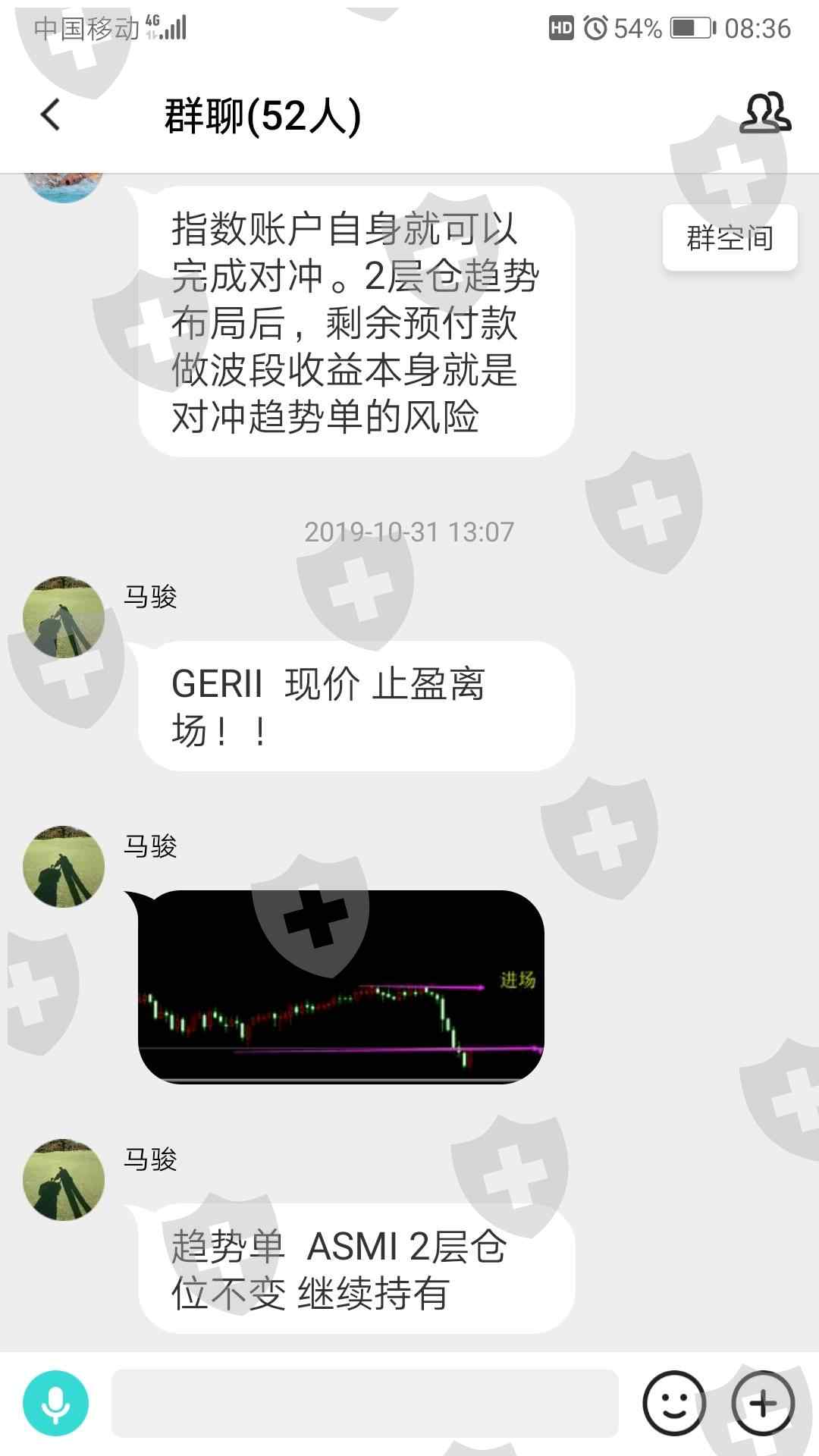Open the chart image sent by 马骏
819x1456 pixels.
341,987
